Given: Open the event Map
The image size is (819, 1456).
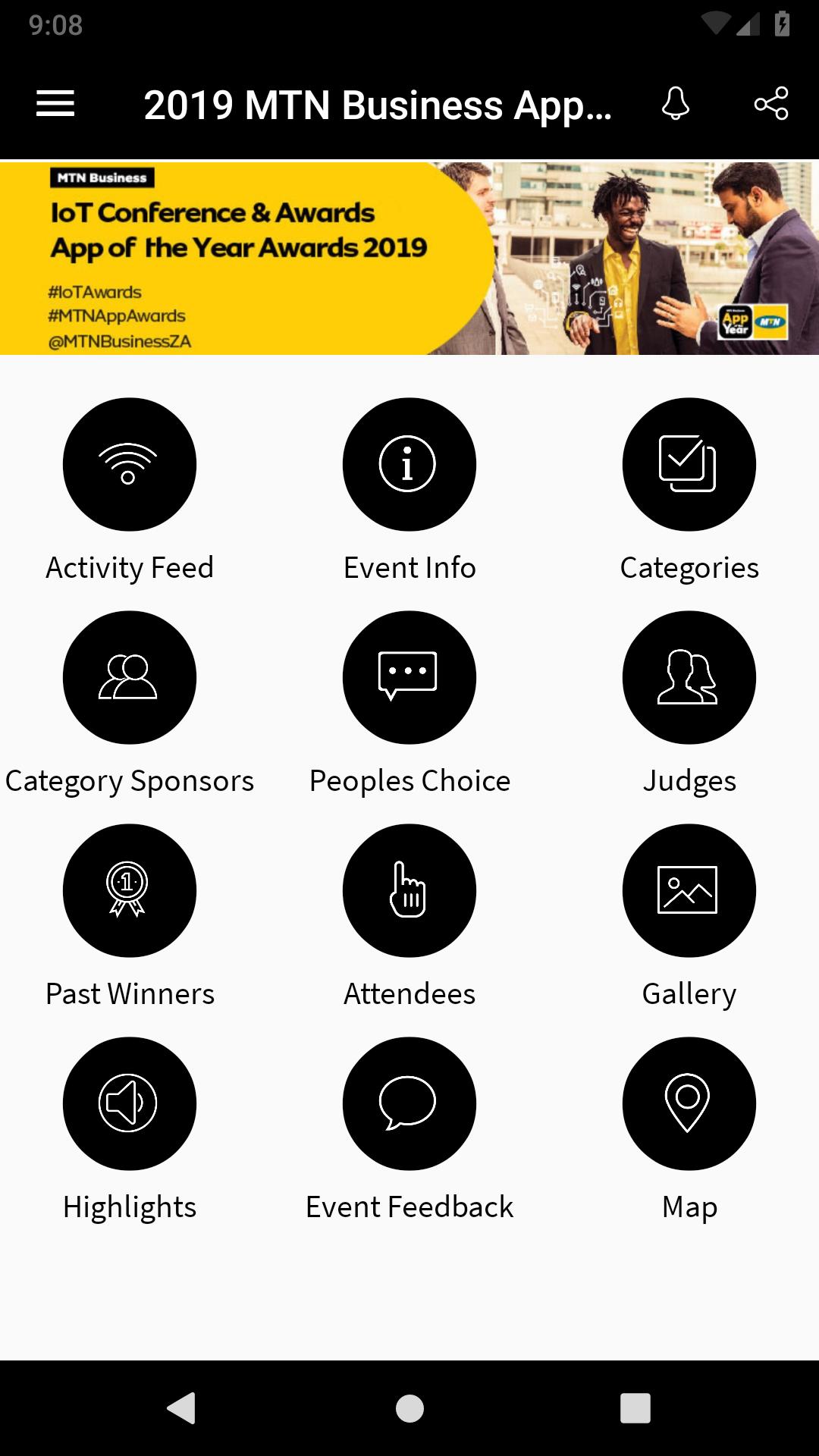Looking at the screenshot, I should coord(689,1103).
